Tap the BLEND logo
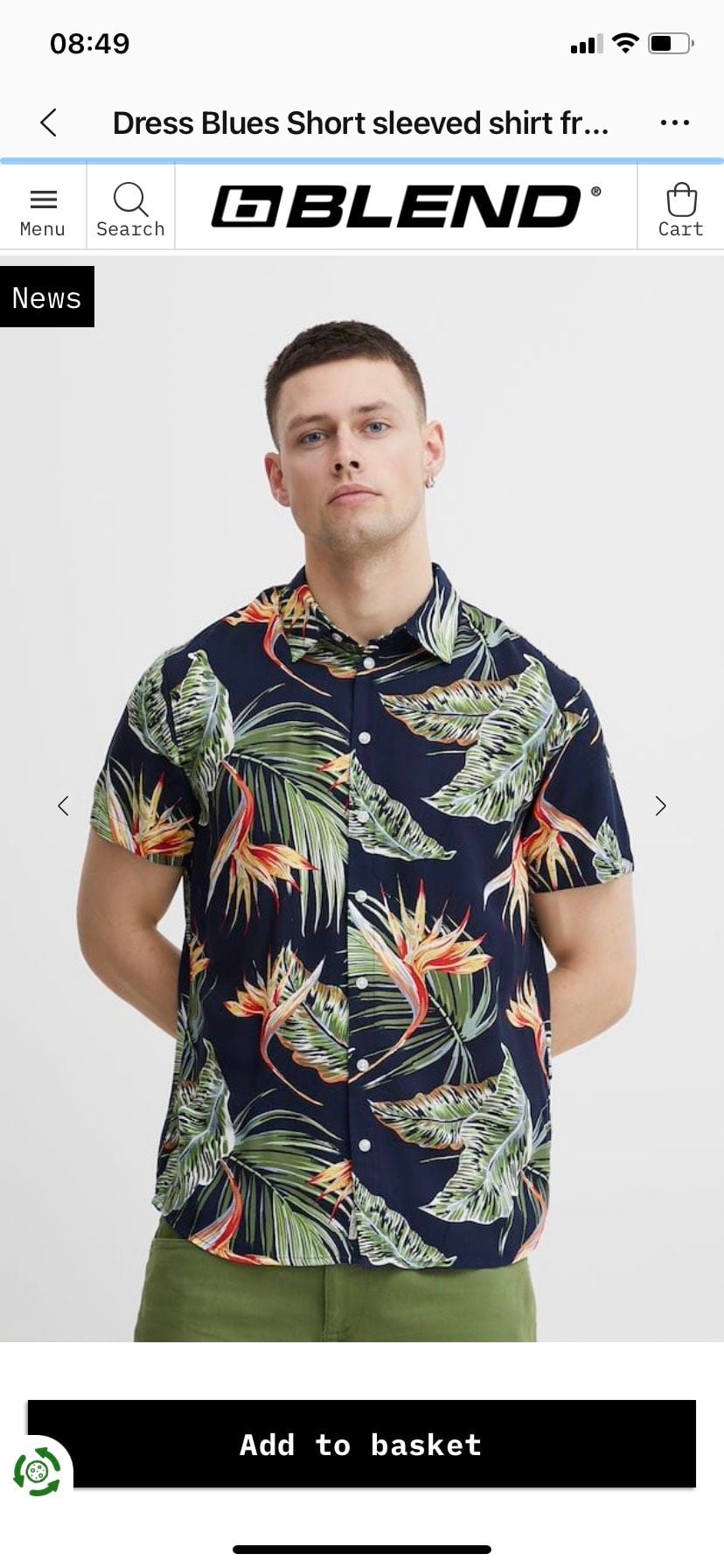Screen dimensions: 724x1568 pos(406,206)
